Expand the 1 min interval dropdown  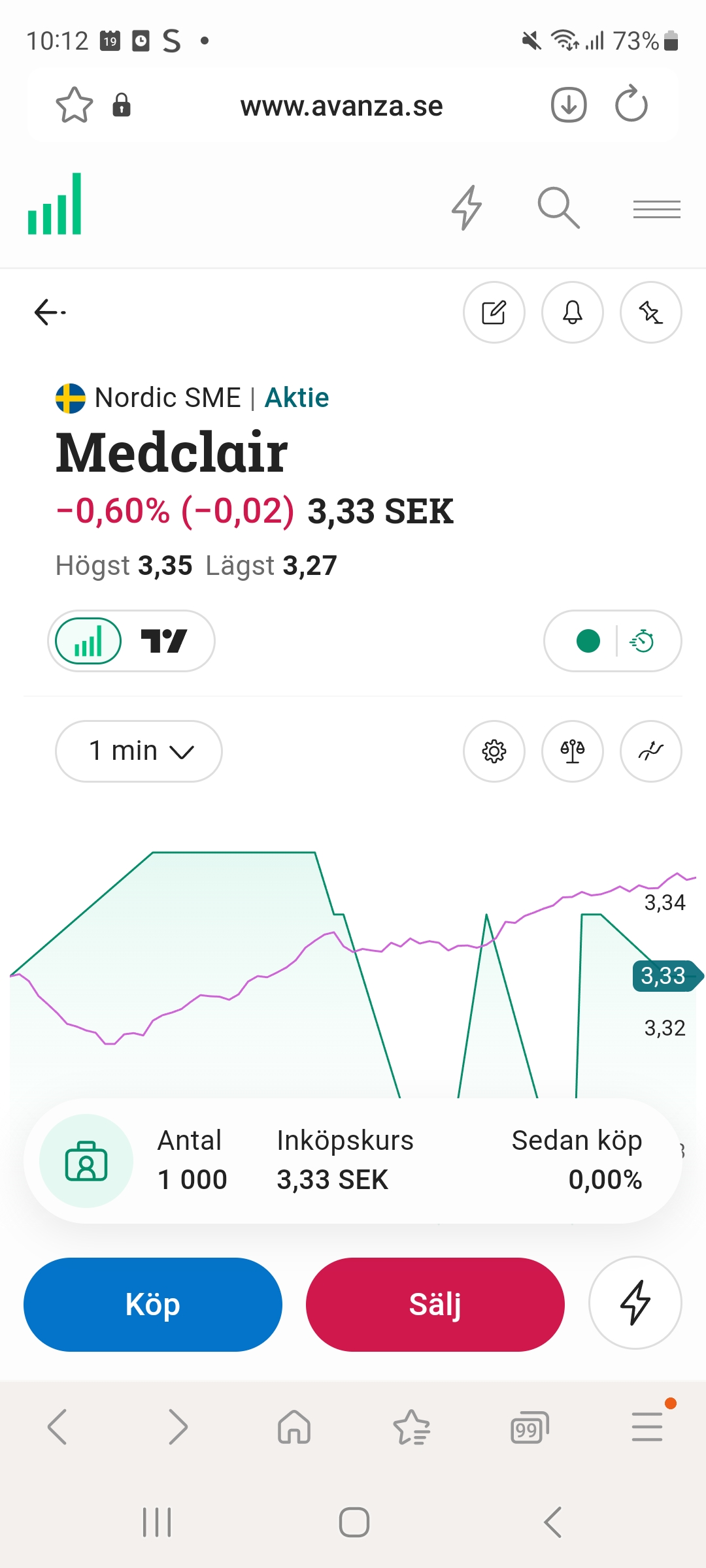(x=139, y=751)
